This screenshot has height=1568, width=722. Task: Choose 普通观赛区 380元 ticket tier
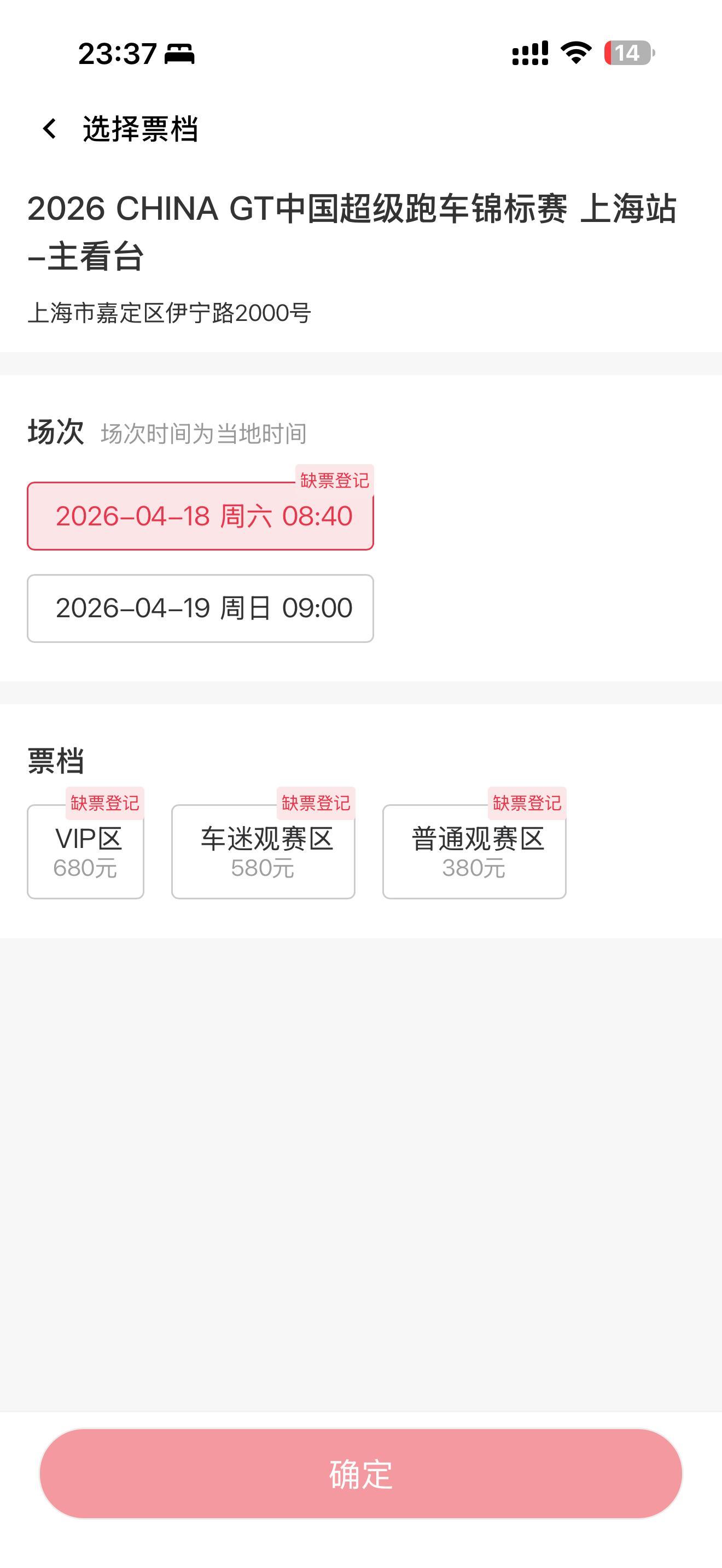click(x=474, y=852)
